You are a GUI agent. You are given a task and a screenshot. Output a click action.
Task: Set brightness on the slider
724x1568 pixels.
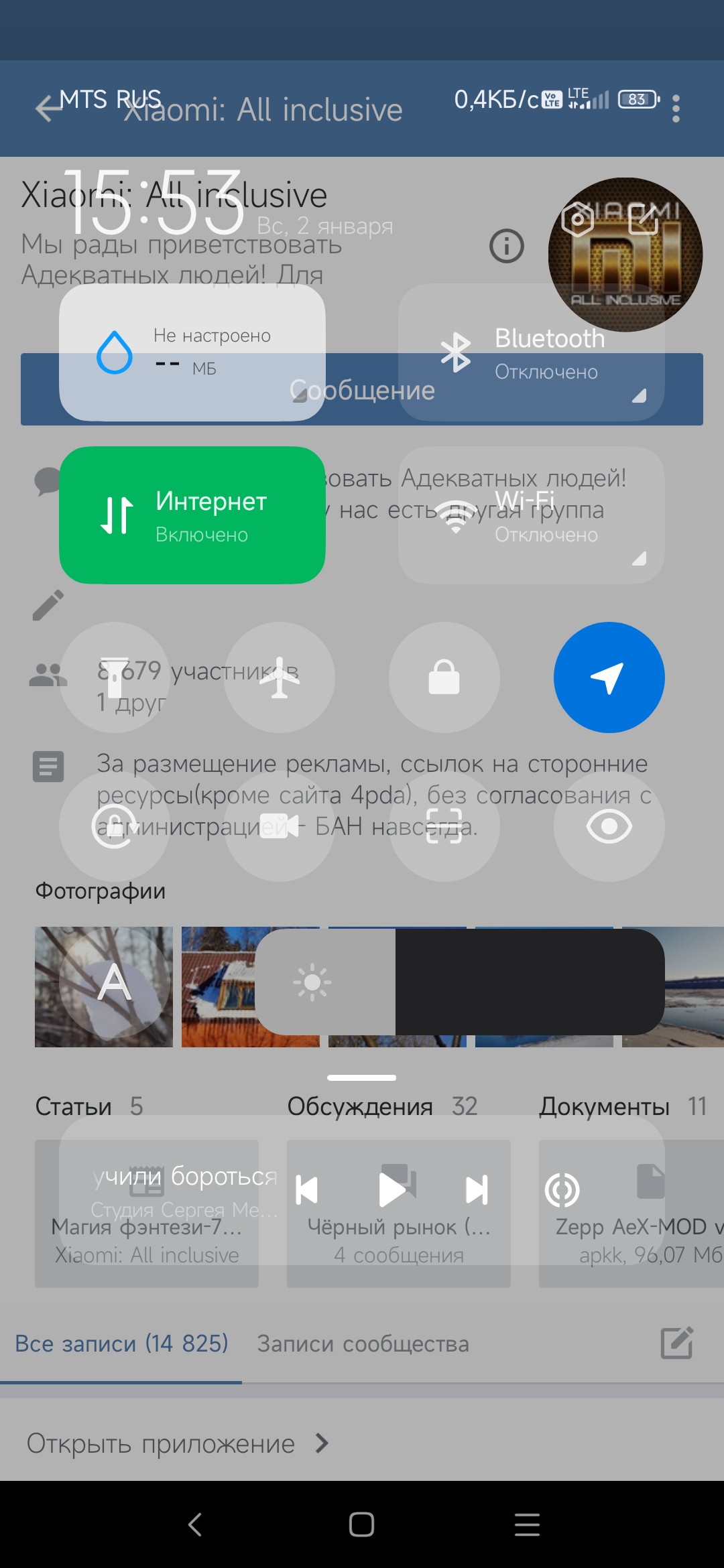[460, 982]
